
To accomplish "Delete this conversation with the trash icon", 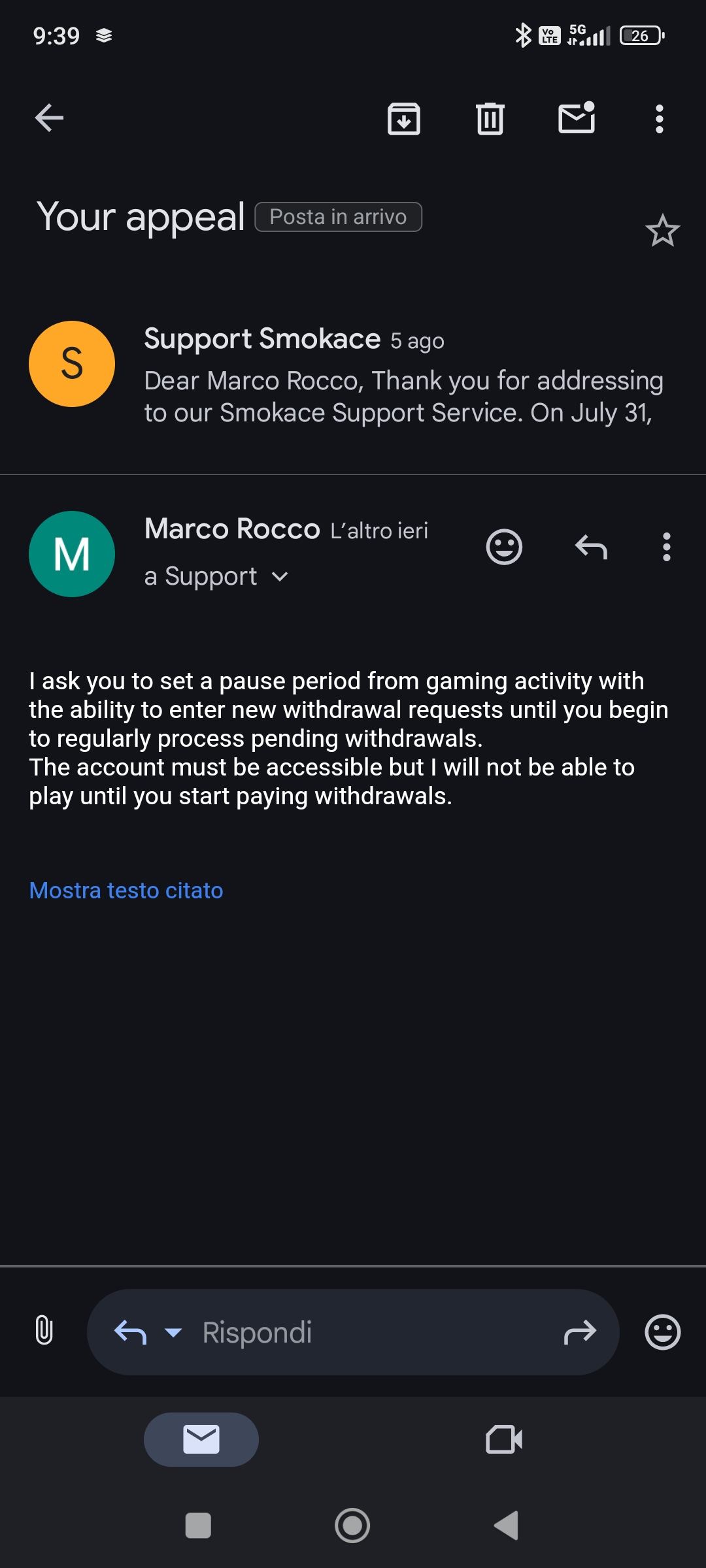I will click(x=490, y=119).
